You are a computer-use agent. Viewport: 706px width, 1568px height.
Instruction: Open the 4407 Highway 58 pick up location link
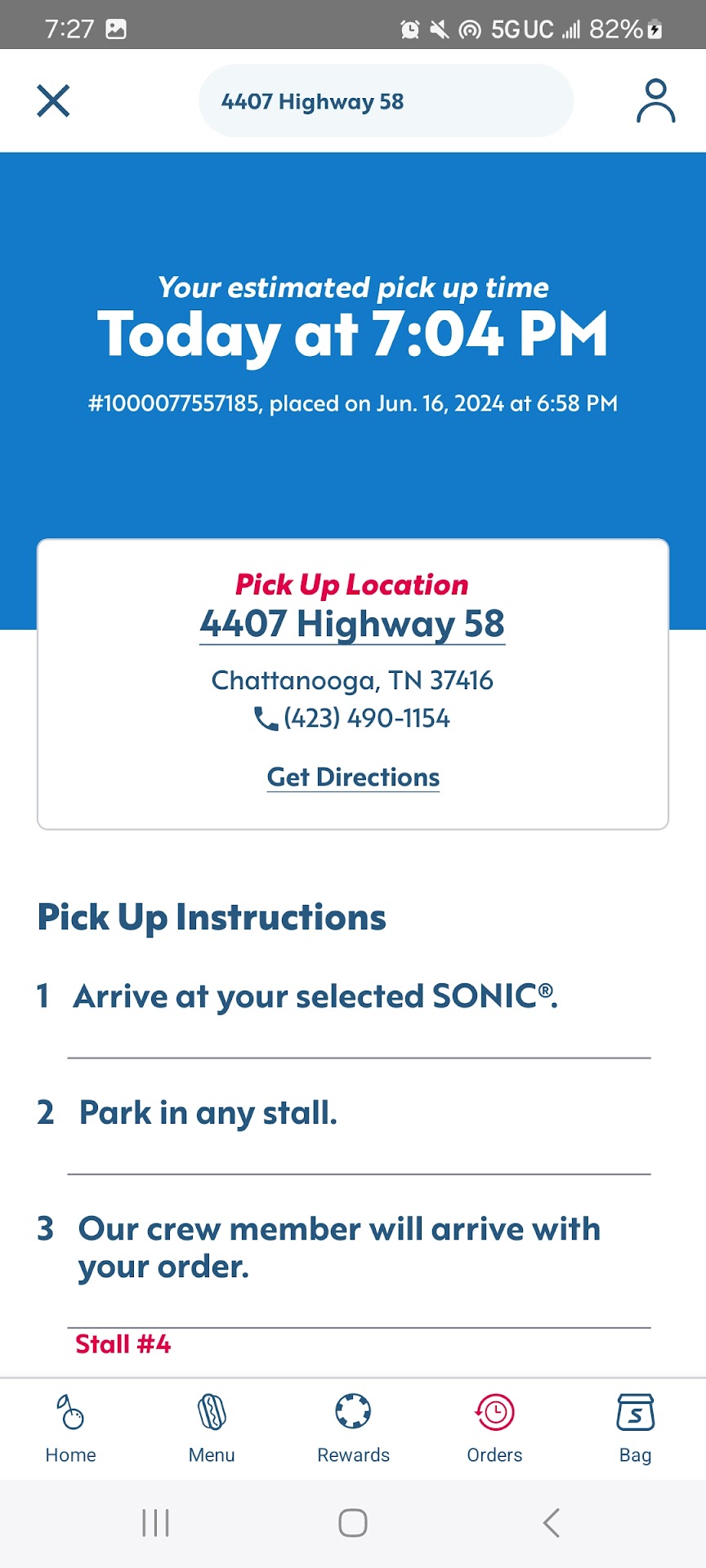(352, 624)
